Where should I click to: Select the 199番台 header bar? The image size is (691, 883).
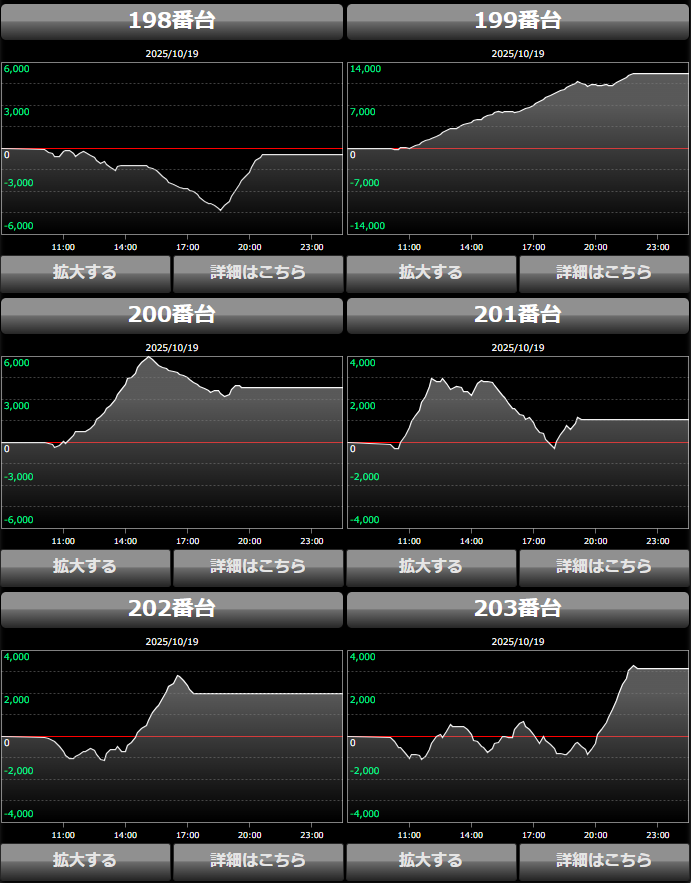point(518,21)
